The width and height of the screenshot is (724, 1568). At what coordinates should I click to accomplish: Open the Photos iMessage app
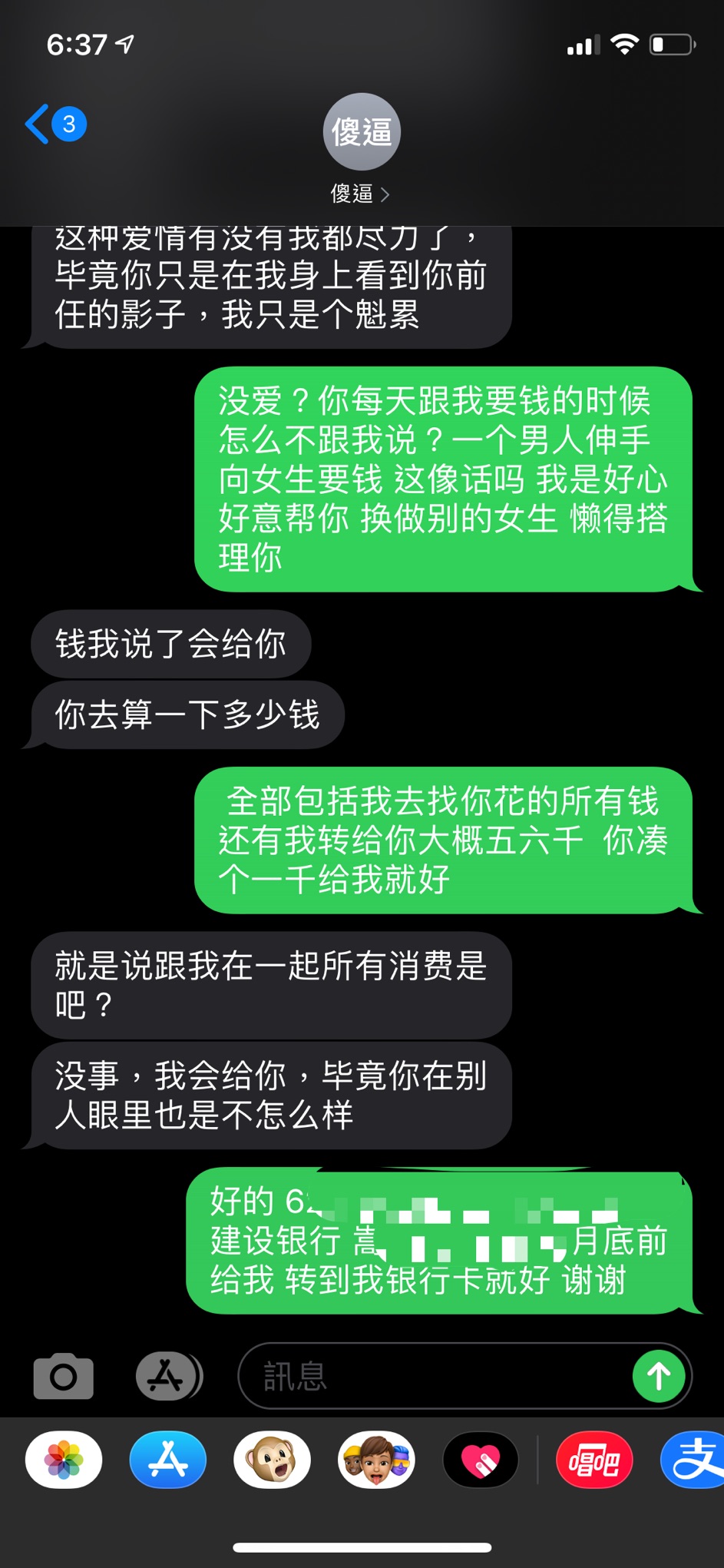click(64, 1460)
